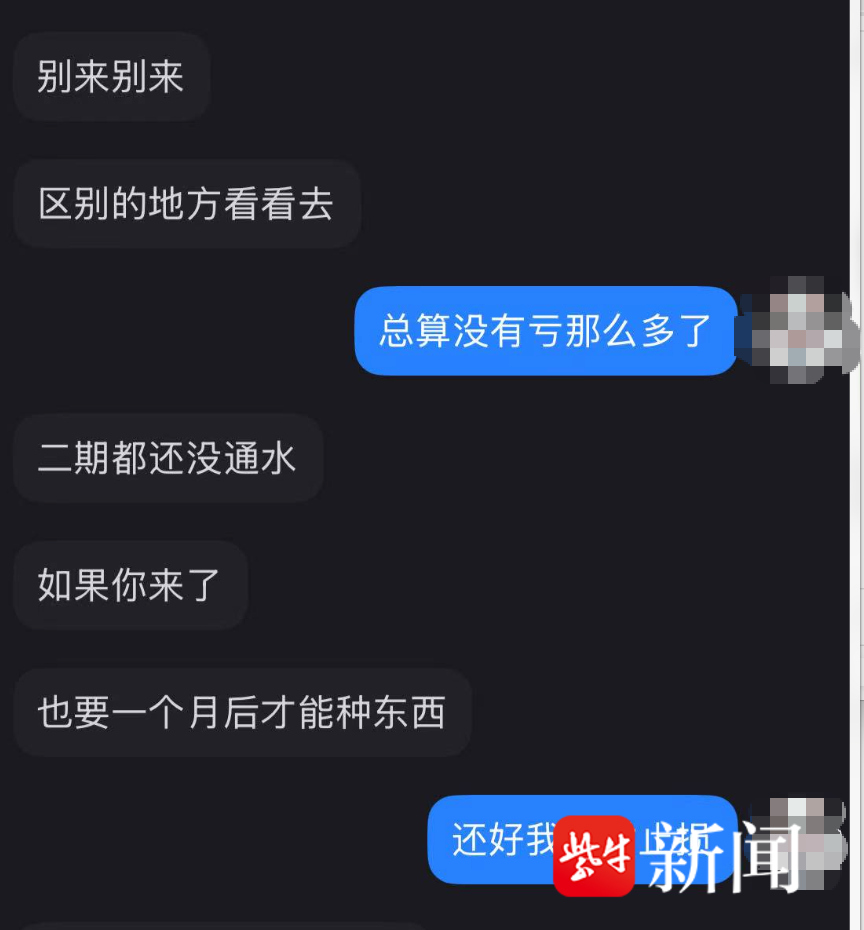
Task: Click the "区别的地方看看去" gray bubble
Action: coord(186,203)
